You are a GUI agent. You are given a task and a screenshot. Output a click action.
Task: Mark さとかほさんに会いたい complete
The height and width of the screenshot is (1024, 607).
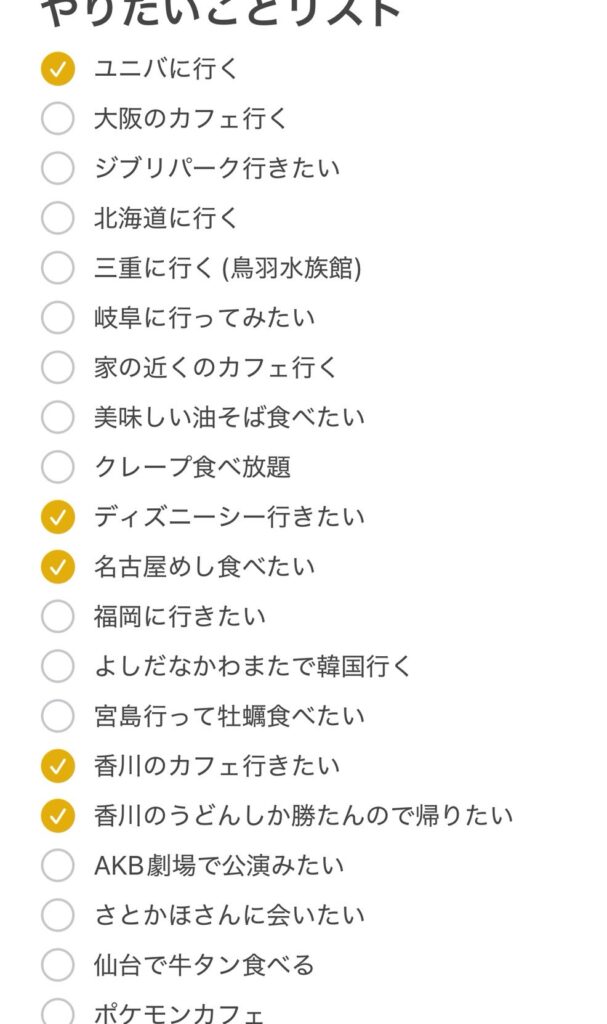point(57,915)
